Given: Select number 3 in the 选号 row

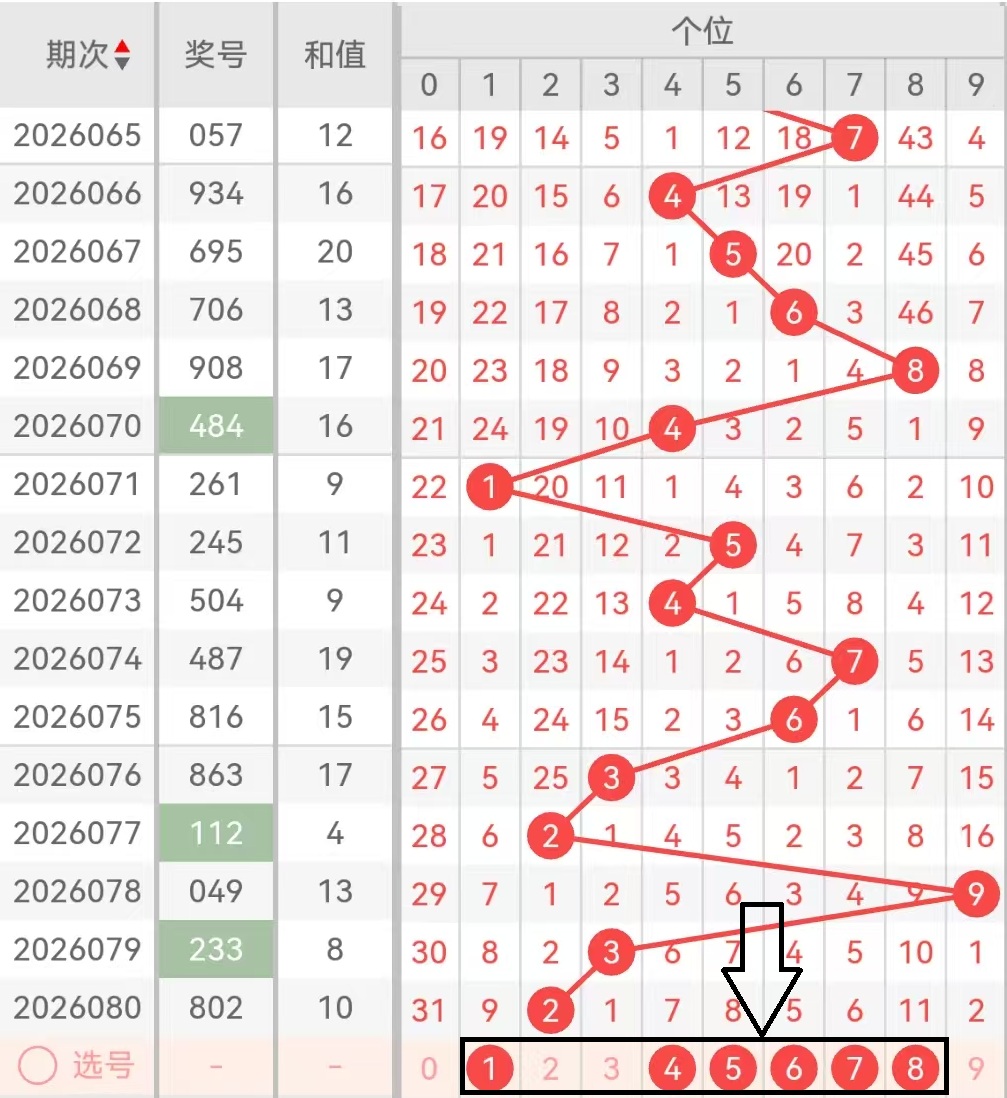Looking at the screenshot, I should [612, 1069].
